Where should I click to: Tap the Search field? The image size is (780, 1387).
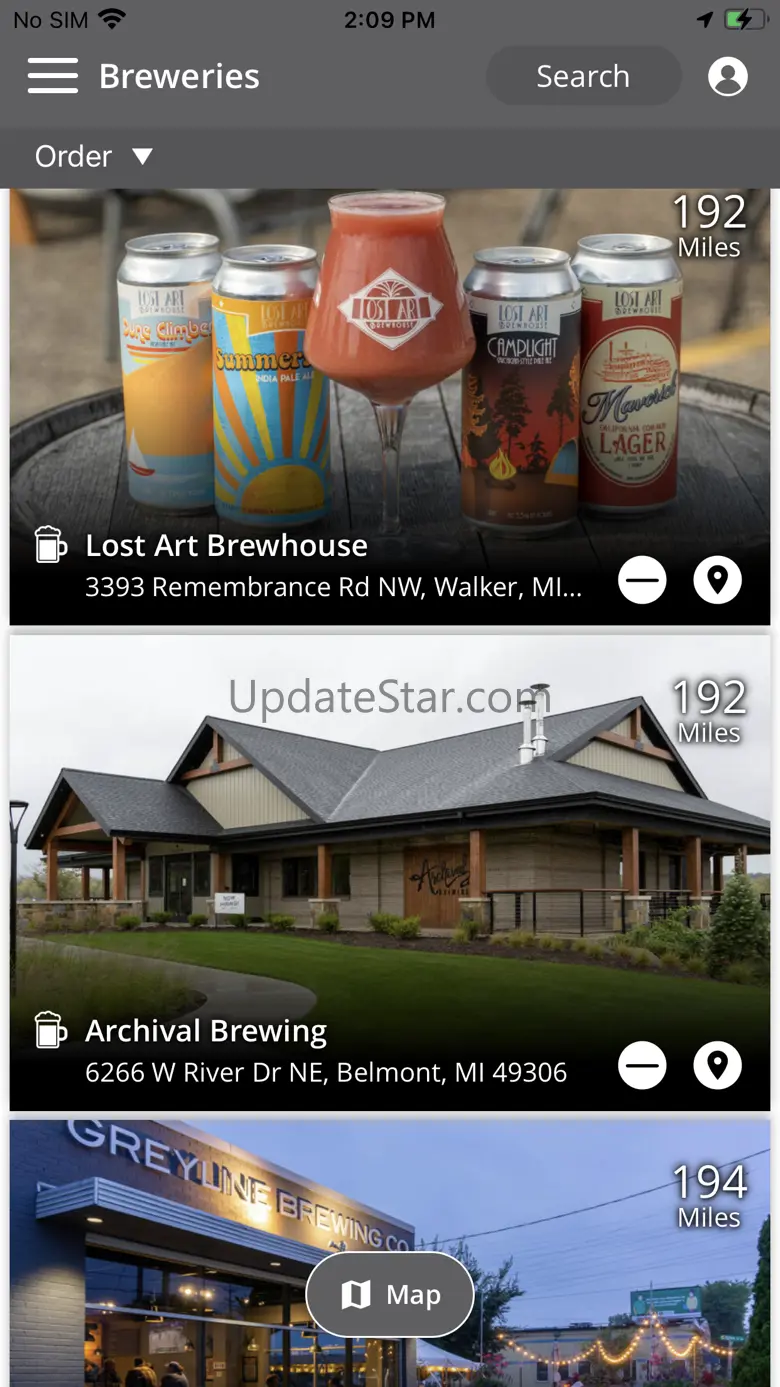pyautogui.click(x=583, y=76)
